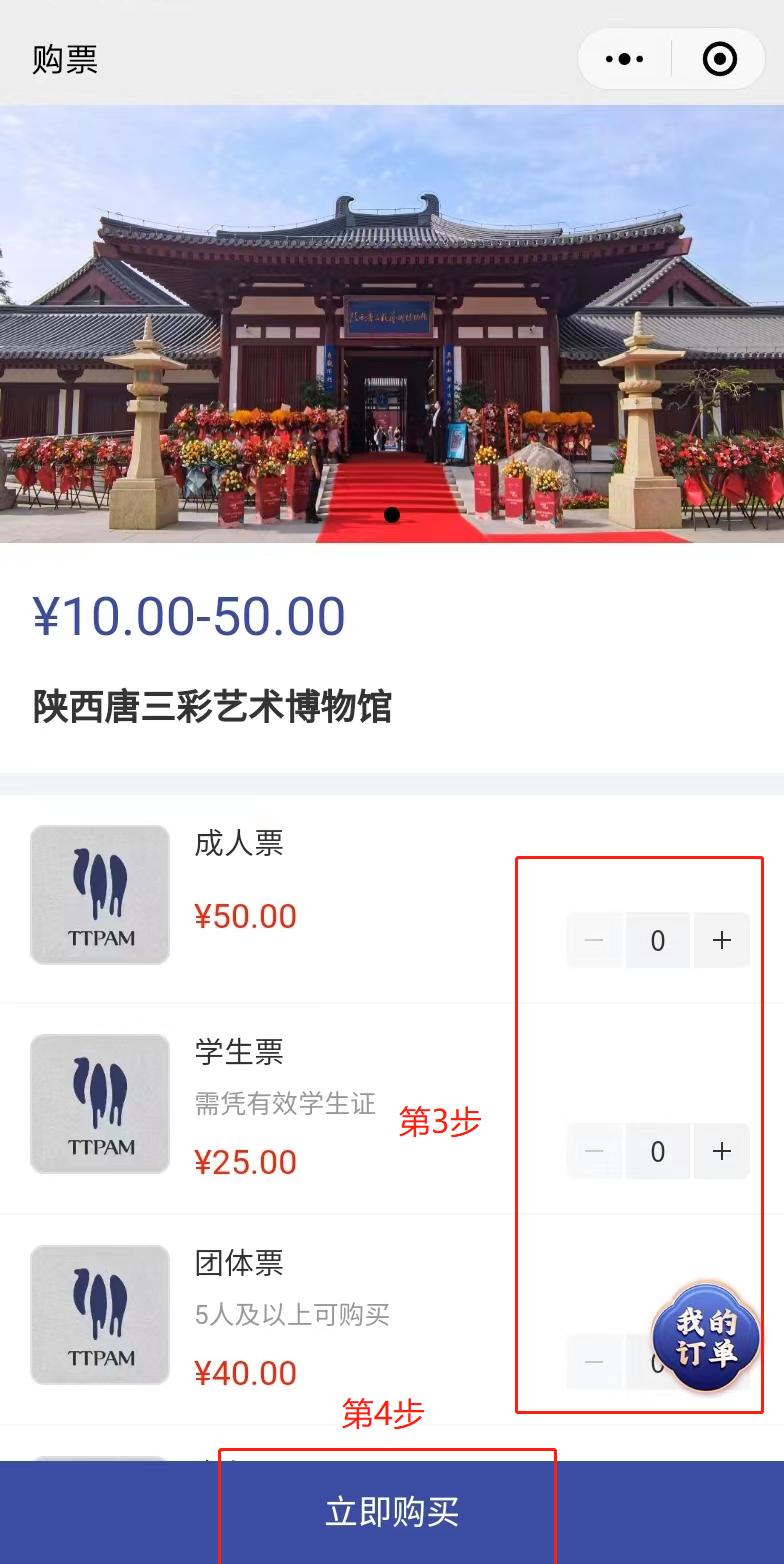
Task: Open the WeChat mini-program more options menu
Action: (x=623, y=59)
